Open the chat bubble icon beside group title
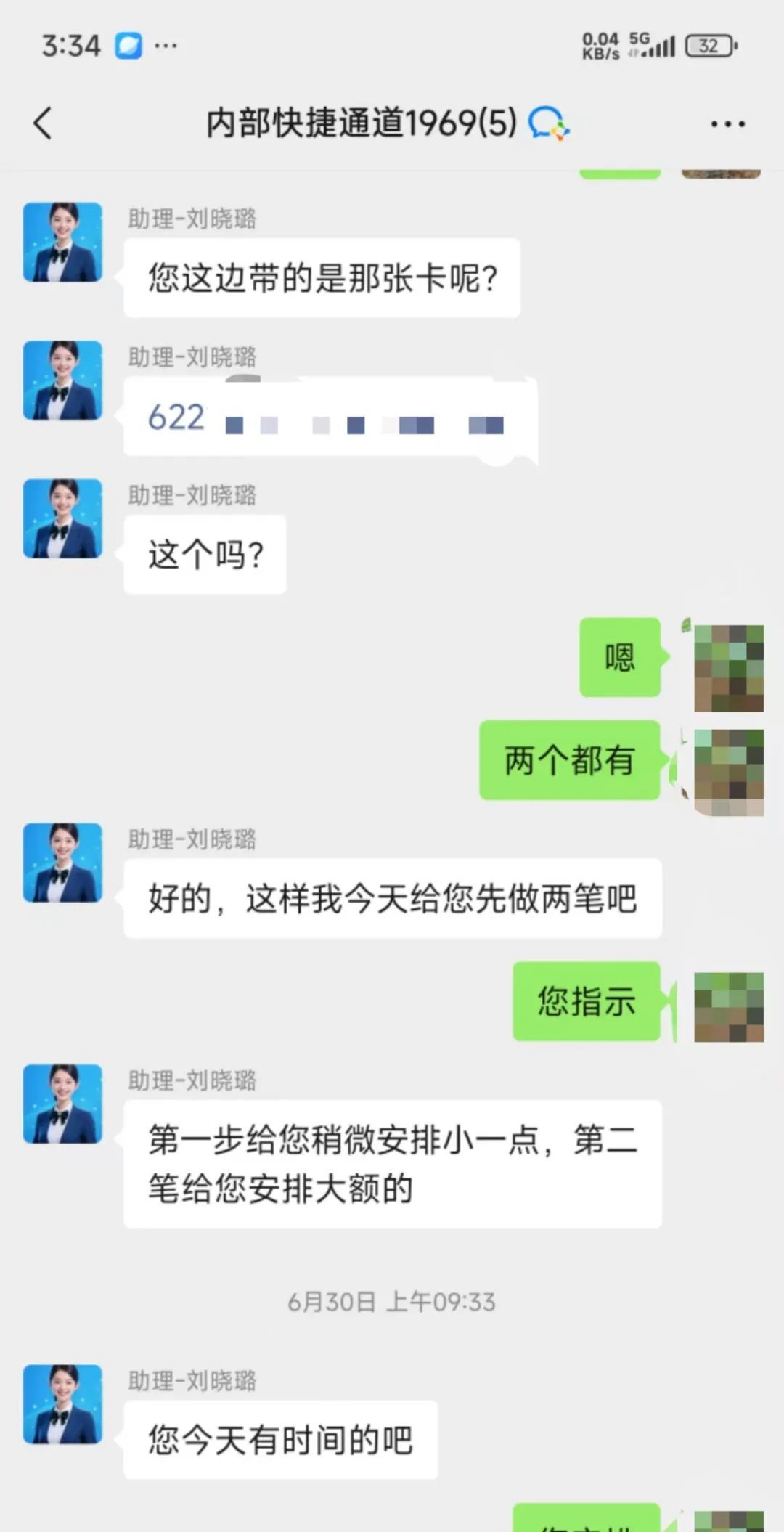This screenshot has width=784, height=1532. pyautogui.click(x=548, y=123)
